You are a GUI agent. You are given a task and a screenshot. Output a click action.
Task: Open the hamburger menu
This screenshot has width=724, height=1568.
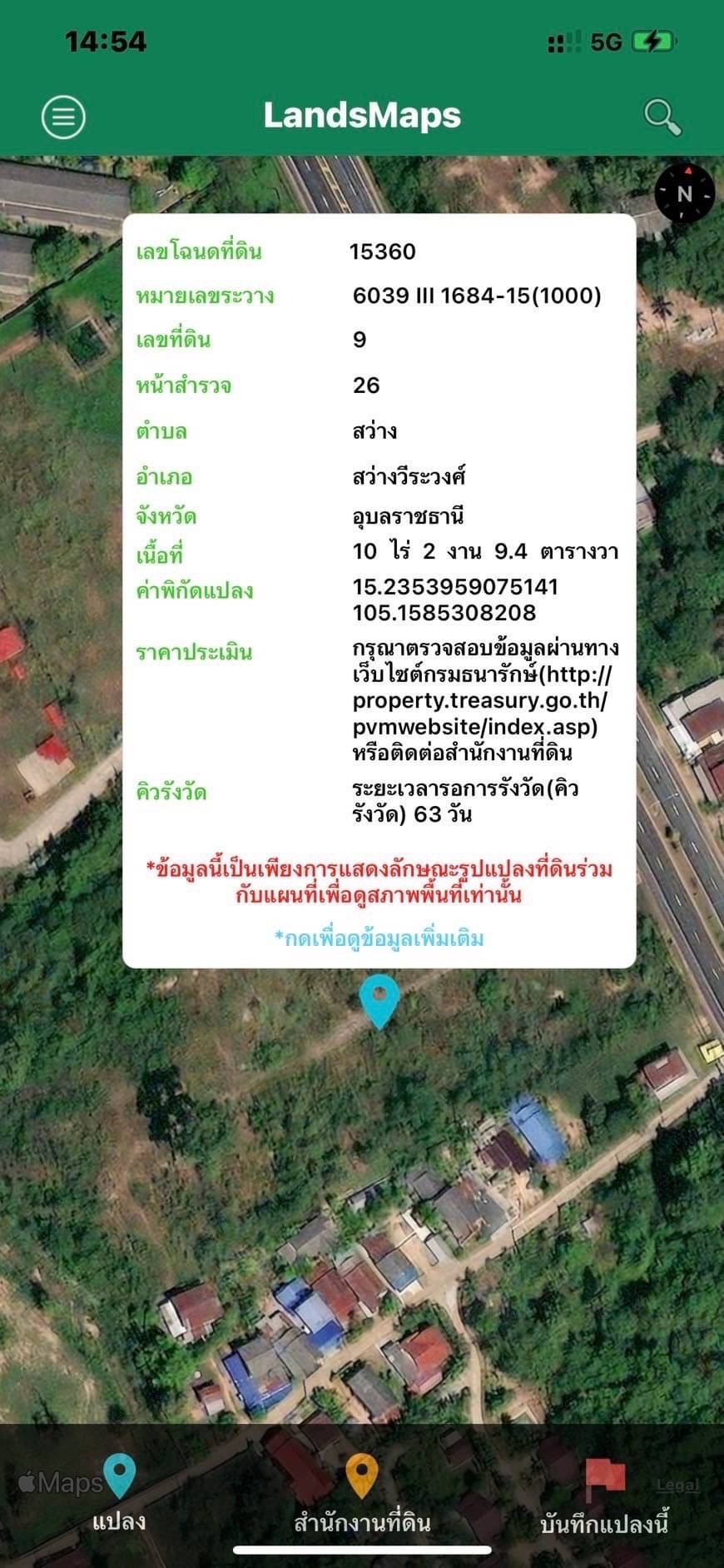pos(63,116)
